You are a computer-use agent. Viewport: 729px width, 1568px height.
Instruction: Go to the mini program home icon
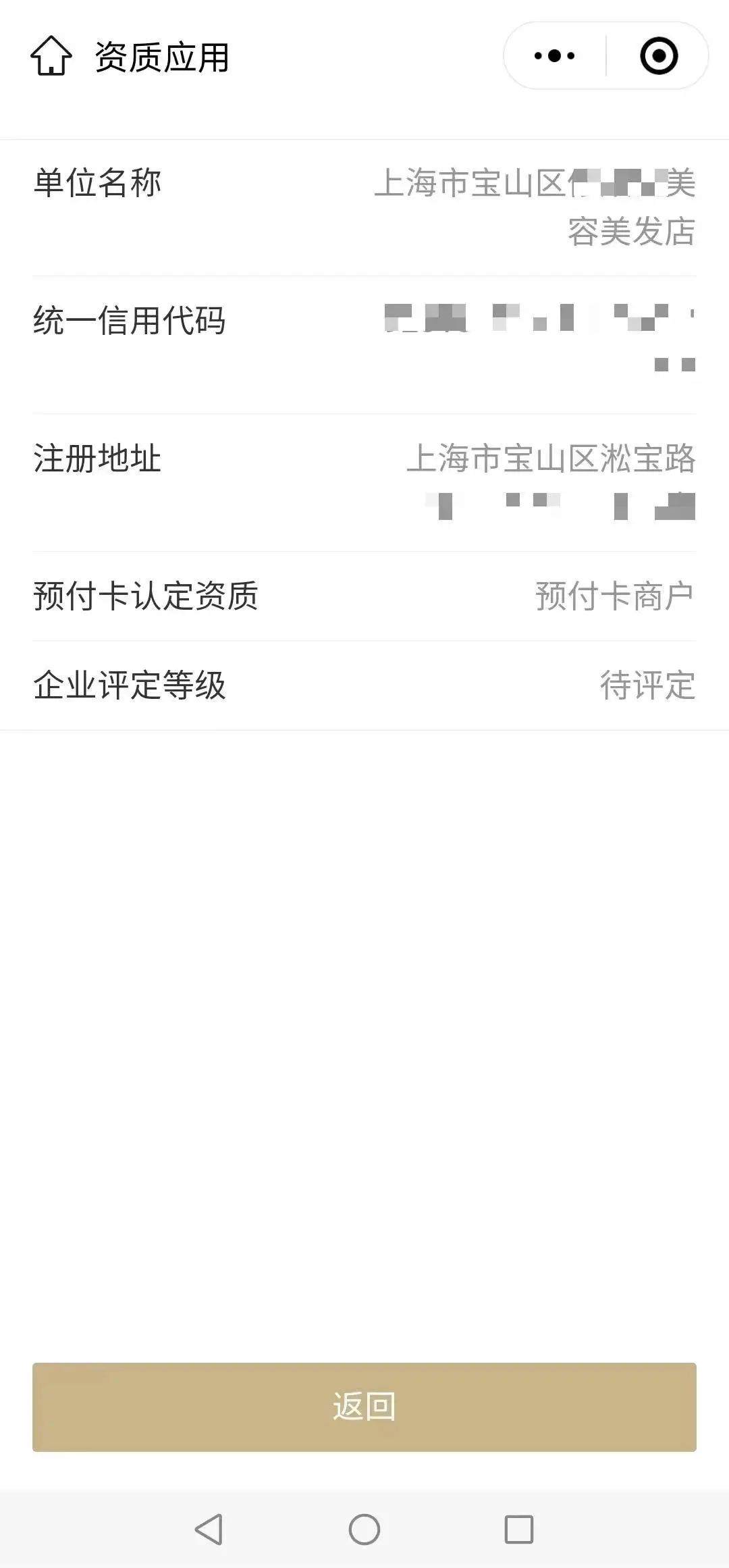(x=51, y=56)
